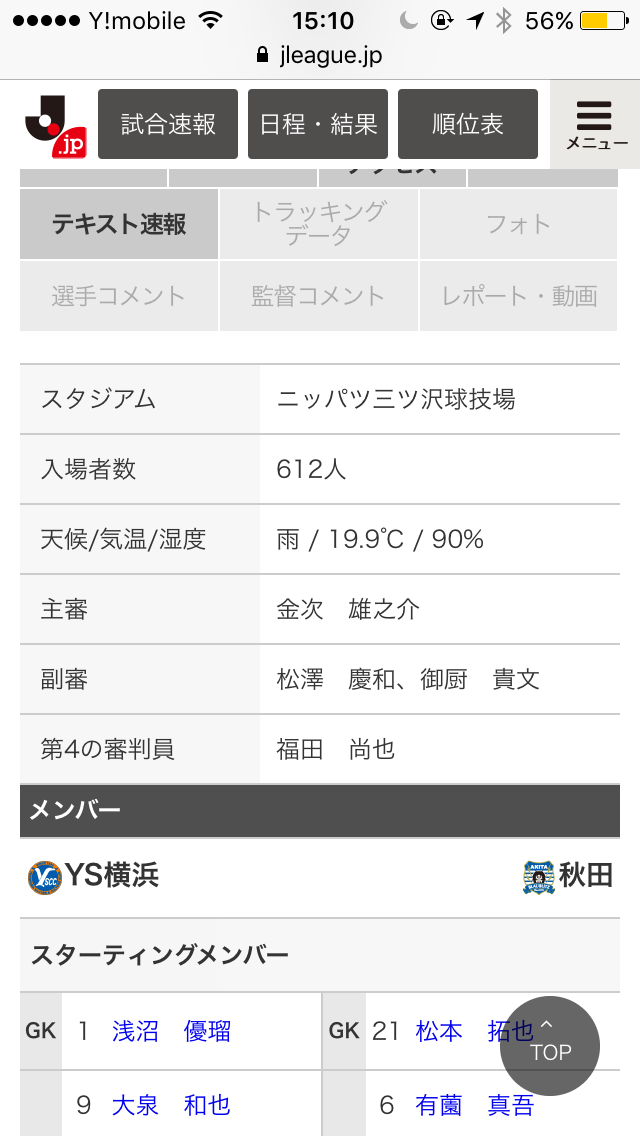Viewport: 640px width, 1136px height.
Task: Open the メニュー hamburger menu
Action: point(596,124)
